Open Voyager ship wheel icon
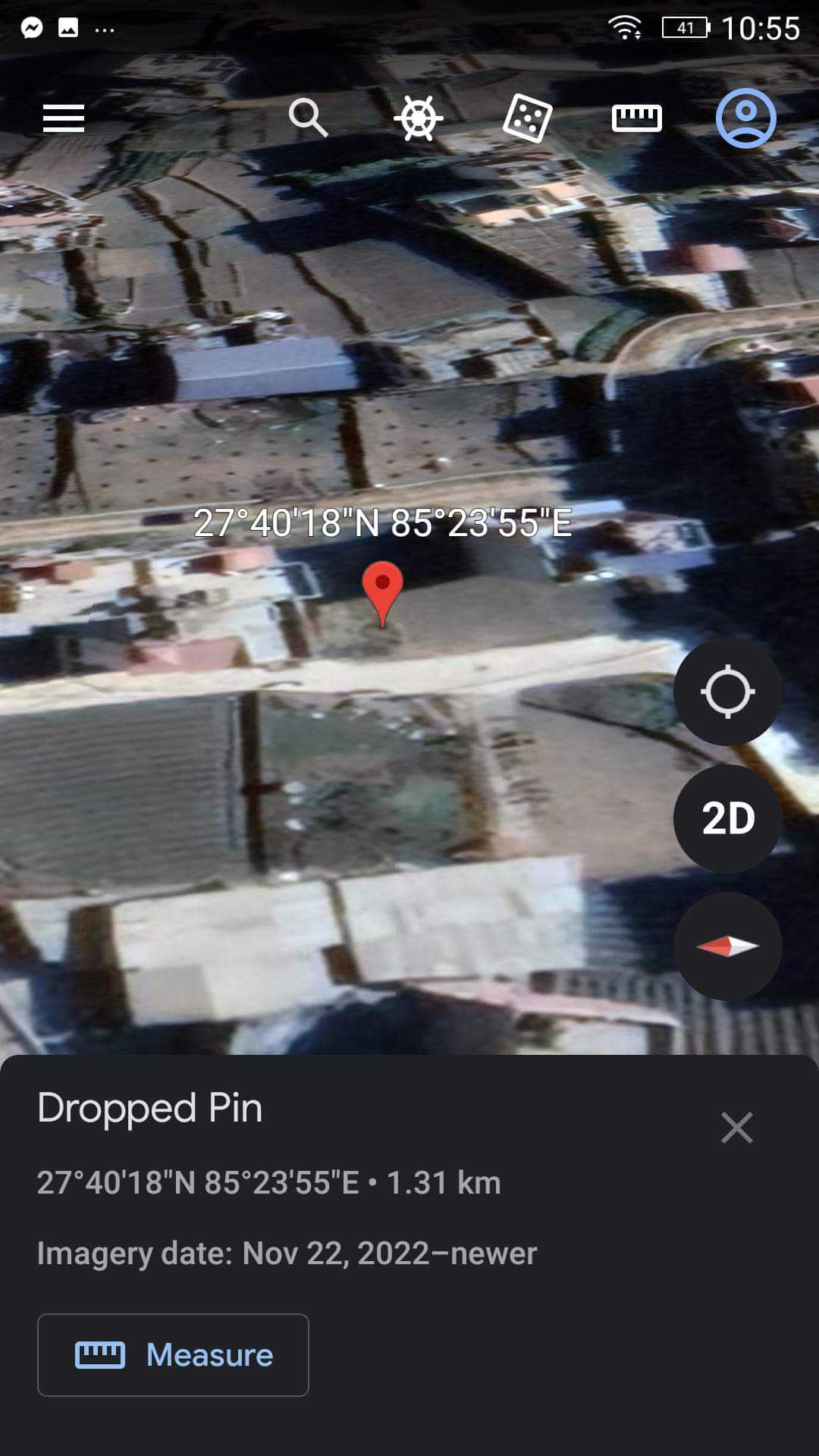The height and width of the screenshot is (1456, 819). point(418,118)
